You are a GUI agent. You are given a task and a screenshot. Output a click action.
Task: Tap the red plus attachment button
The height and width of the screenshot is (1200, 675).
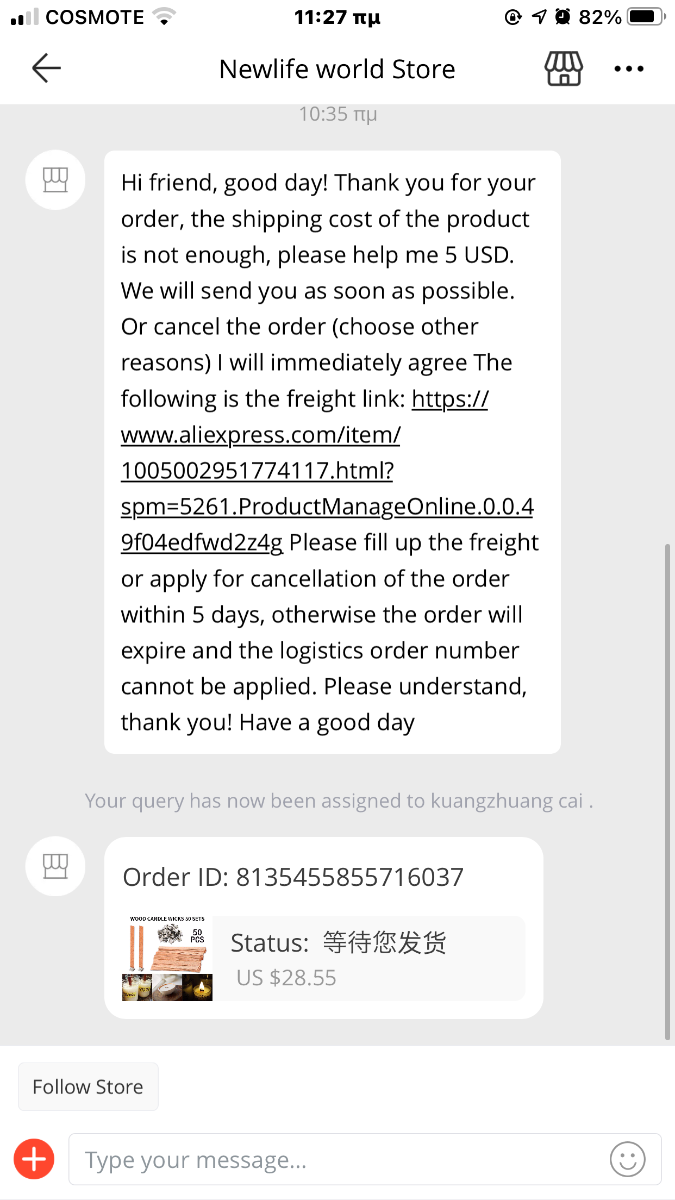[x=34, y=1160]
